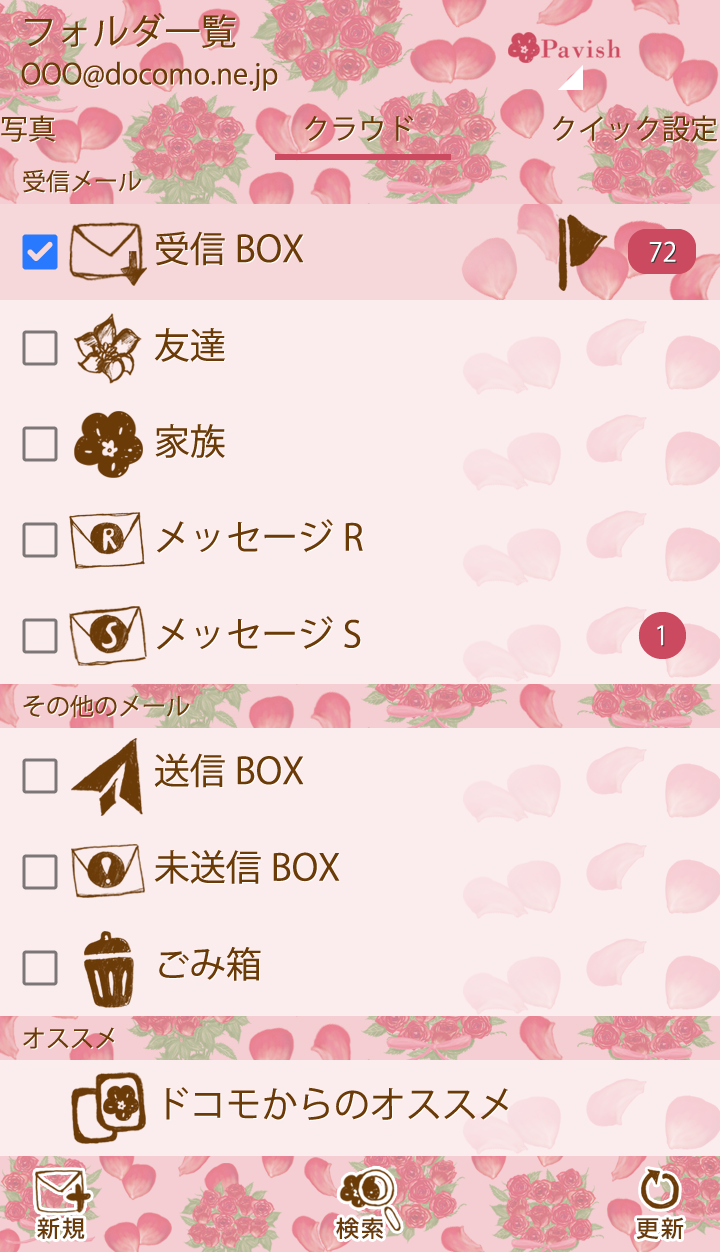Tick the ごみ箱 checkbox
The image size is (720, 1252).
(x=40, y=967)
